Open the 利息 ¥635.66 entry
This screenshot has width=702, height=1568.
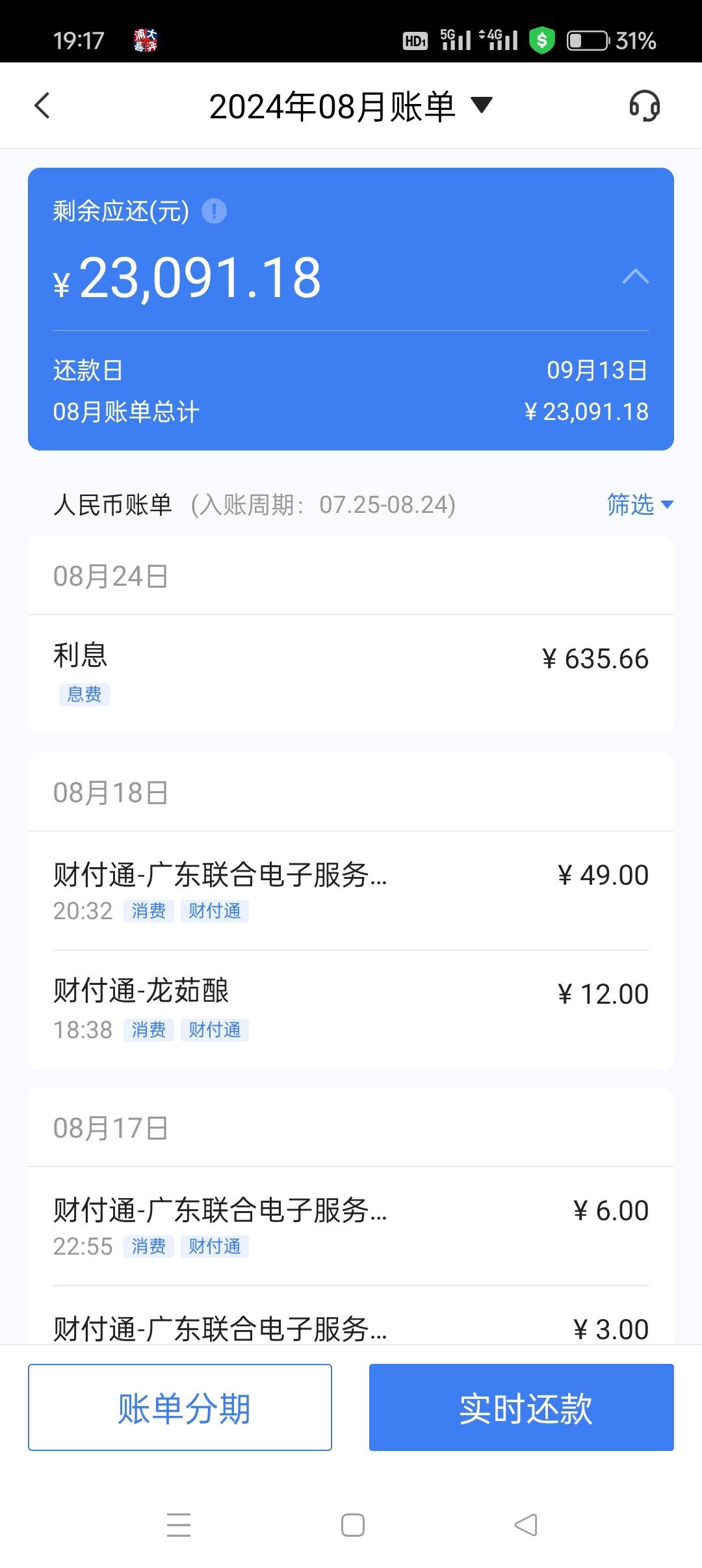[x=351, y=674]
